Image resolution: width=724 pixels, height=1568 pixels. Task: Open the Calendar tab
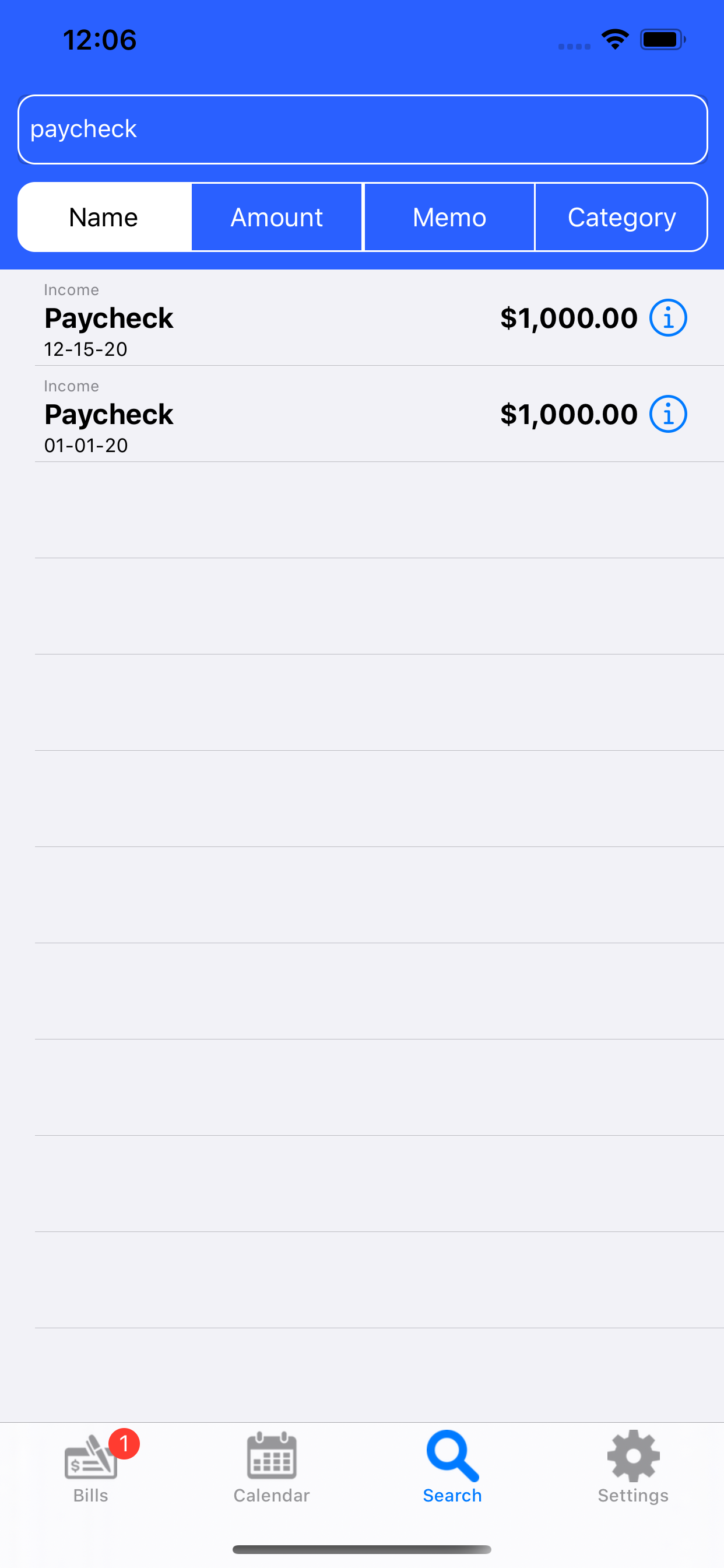coord(271,1467)
